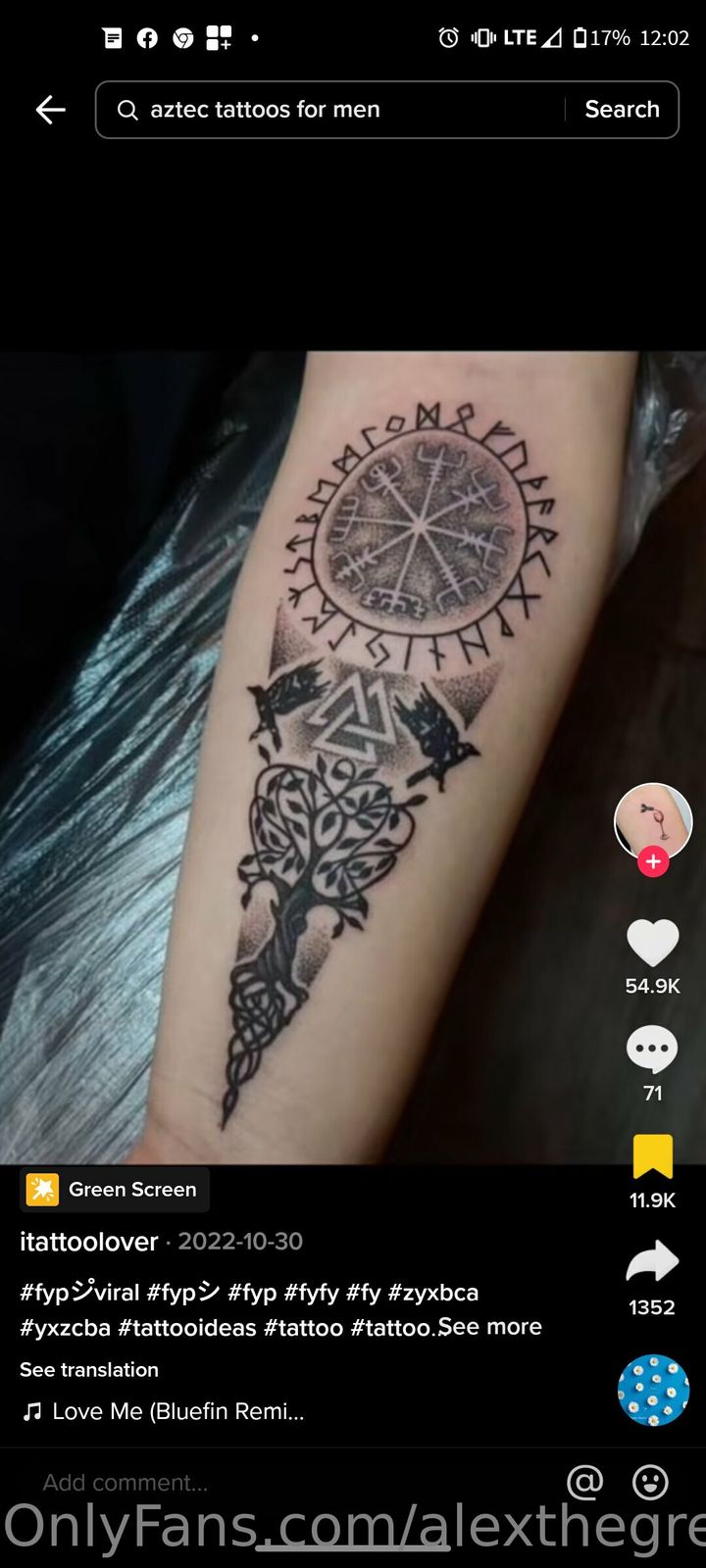Open itattoolover's profile from username
This screenshot has width=706, height=1568.
[89, 1242]
